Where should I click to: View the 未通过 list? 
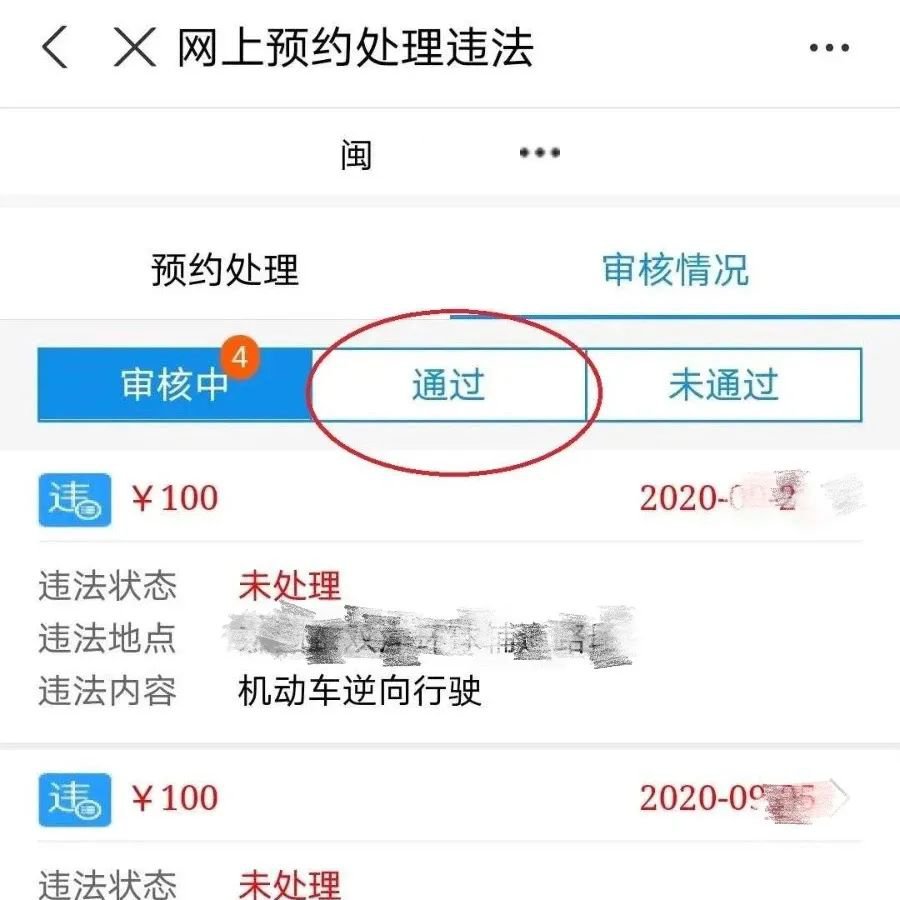(723, 385)
